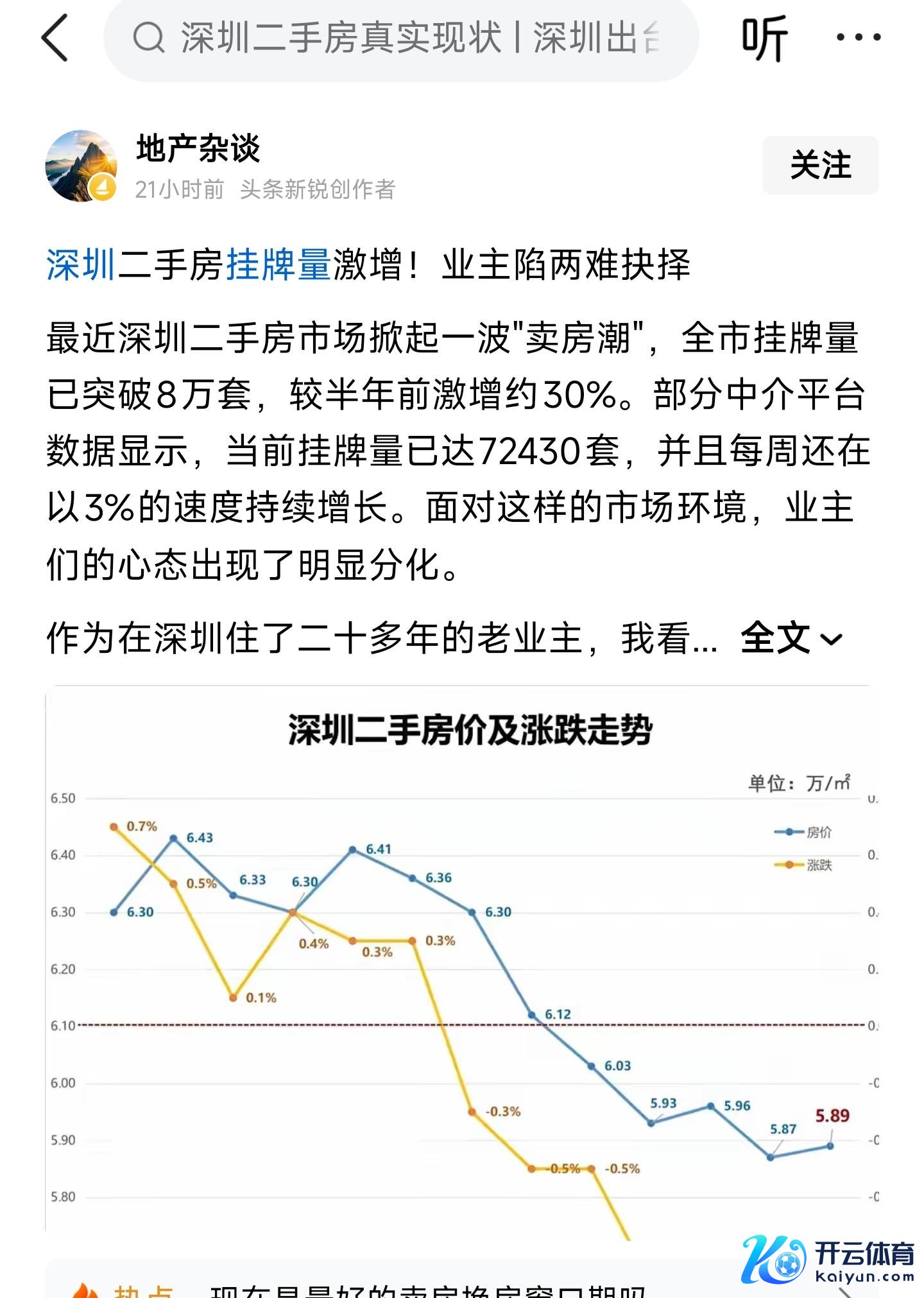Tap the search box for 深圳二手房真实现状

coord(400,39)
